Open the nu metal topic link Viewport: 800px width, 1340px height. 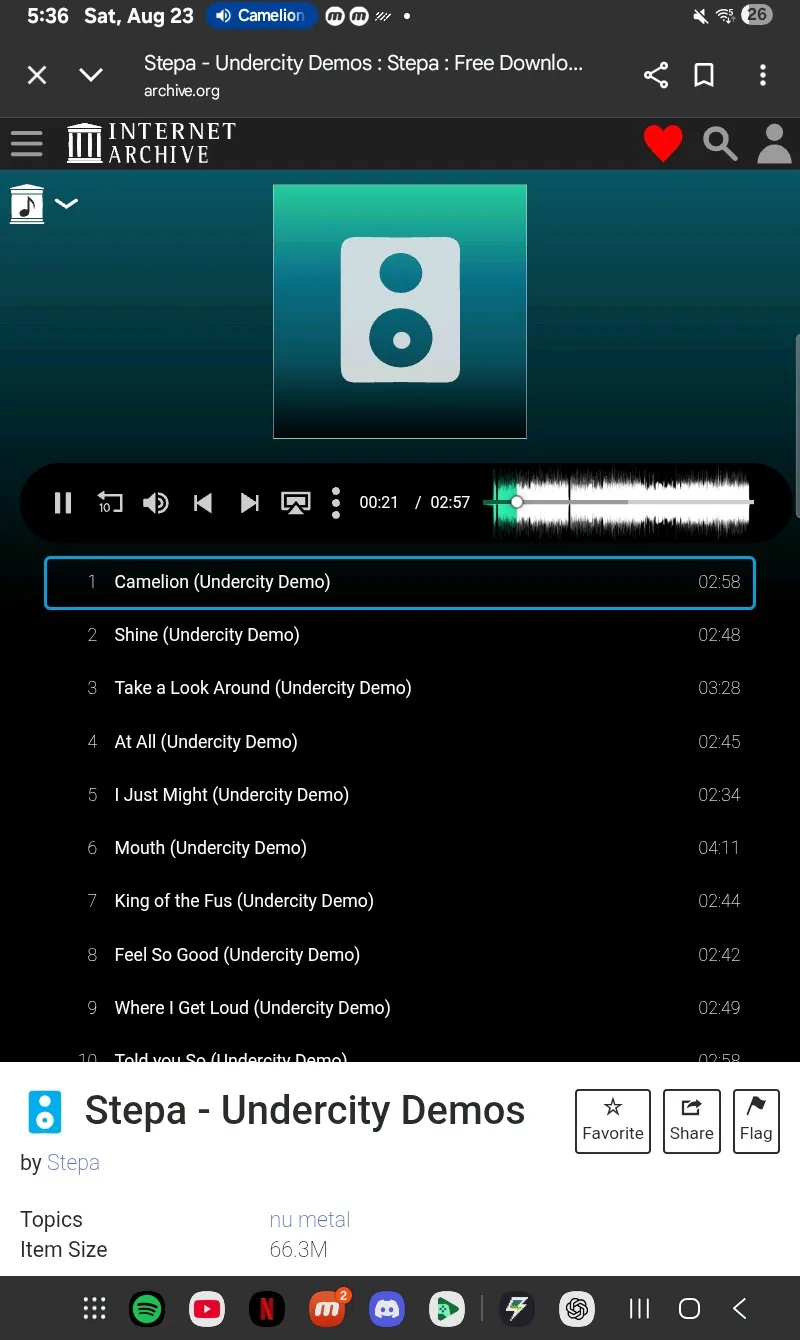[x=310, y=1220]
